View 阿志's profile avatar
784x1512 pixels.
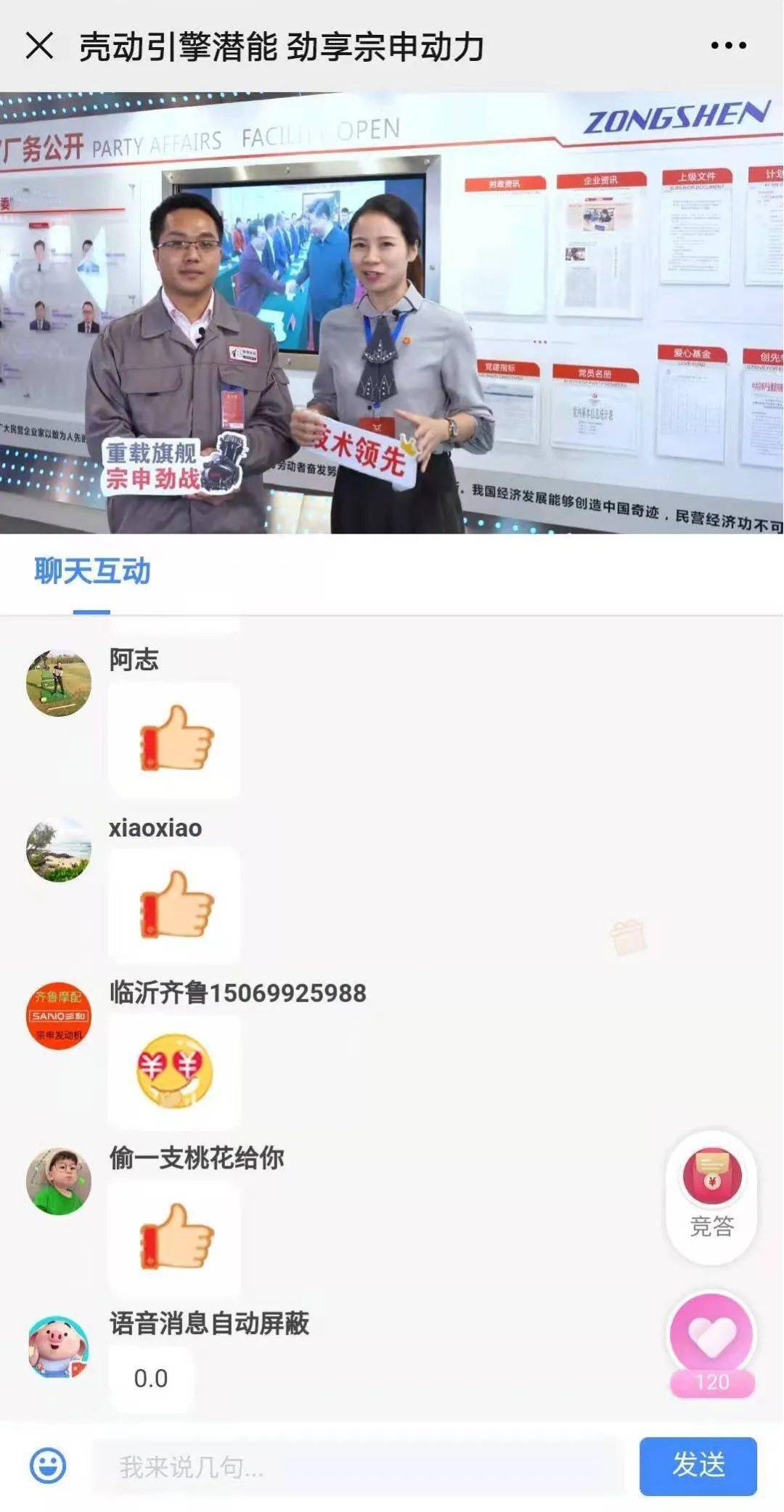[59, 683]
